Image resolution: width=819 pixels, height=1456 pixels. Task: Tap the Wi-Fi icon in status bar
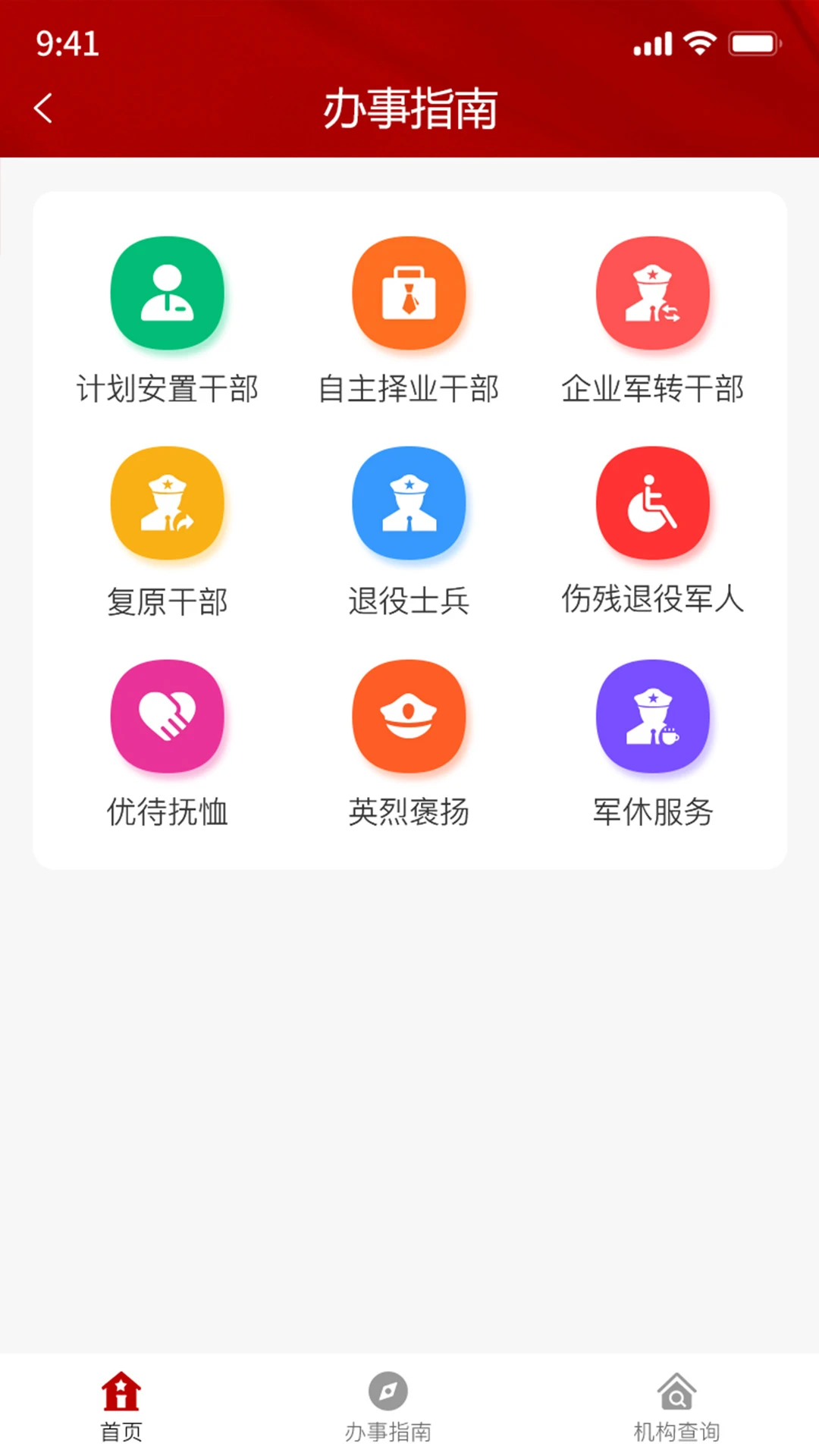(x=698, y=44)
